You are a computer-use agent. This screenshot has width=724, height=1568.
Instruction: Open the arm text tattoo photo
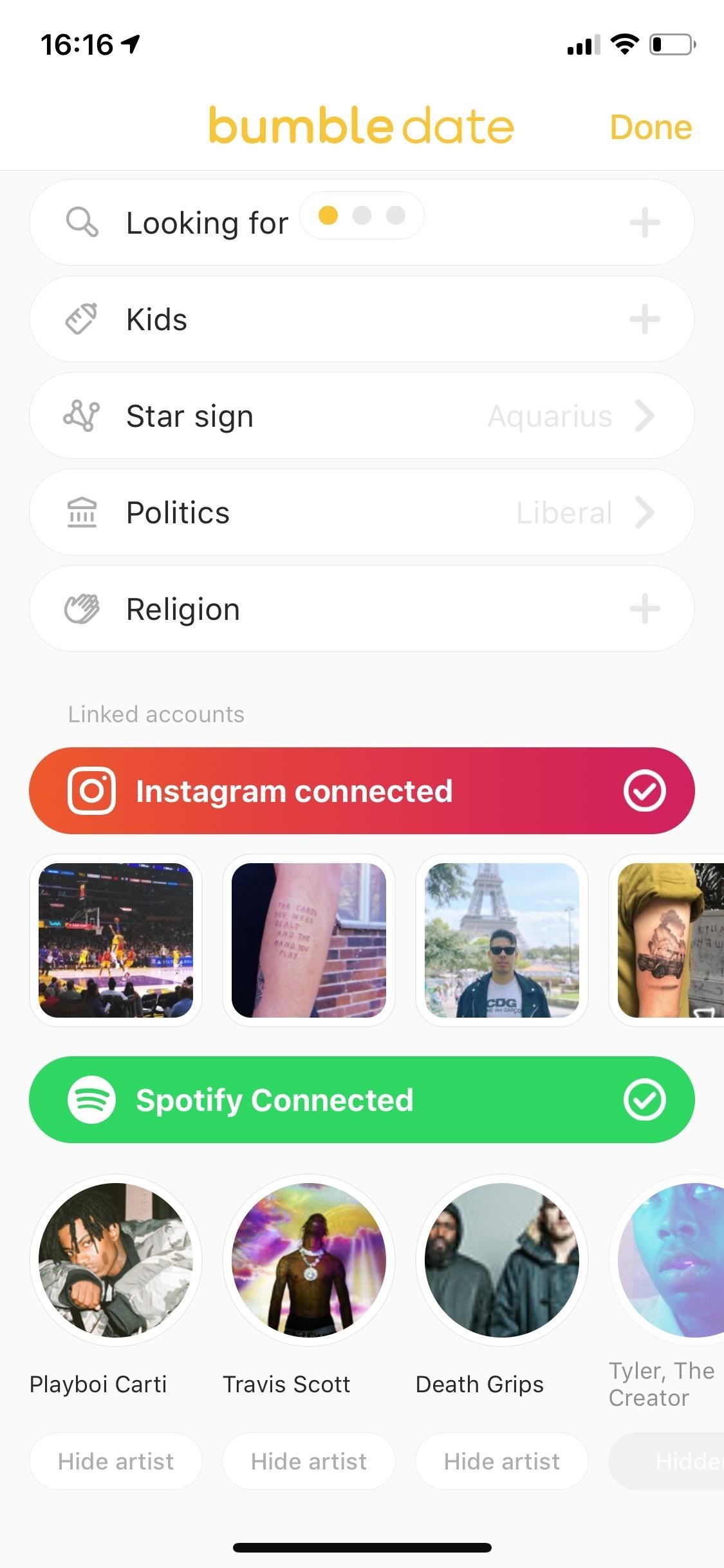point(309,940)
